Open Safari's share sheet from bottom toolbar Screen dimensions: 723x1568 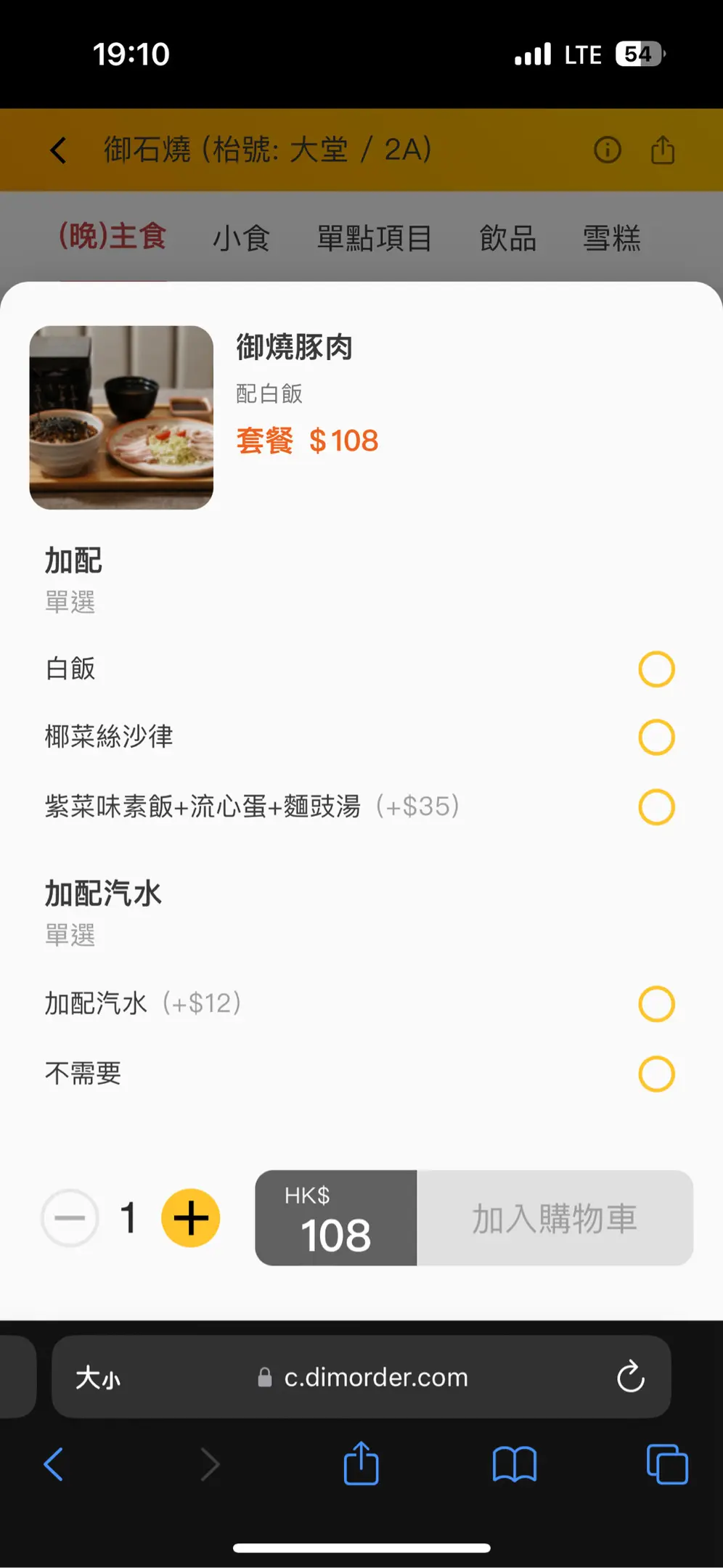[361, 1463]
